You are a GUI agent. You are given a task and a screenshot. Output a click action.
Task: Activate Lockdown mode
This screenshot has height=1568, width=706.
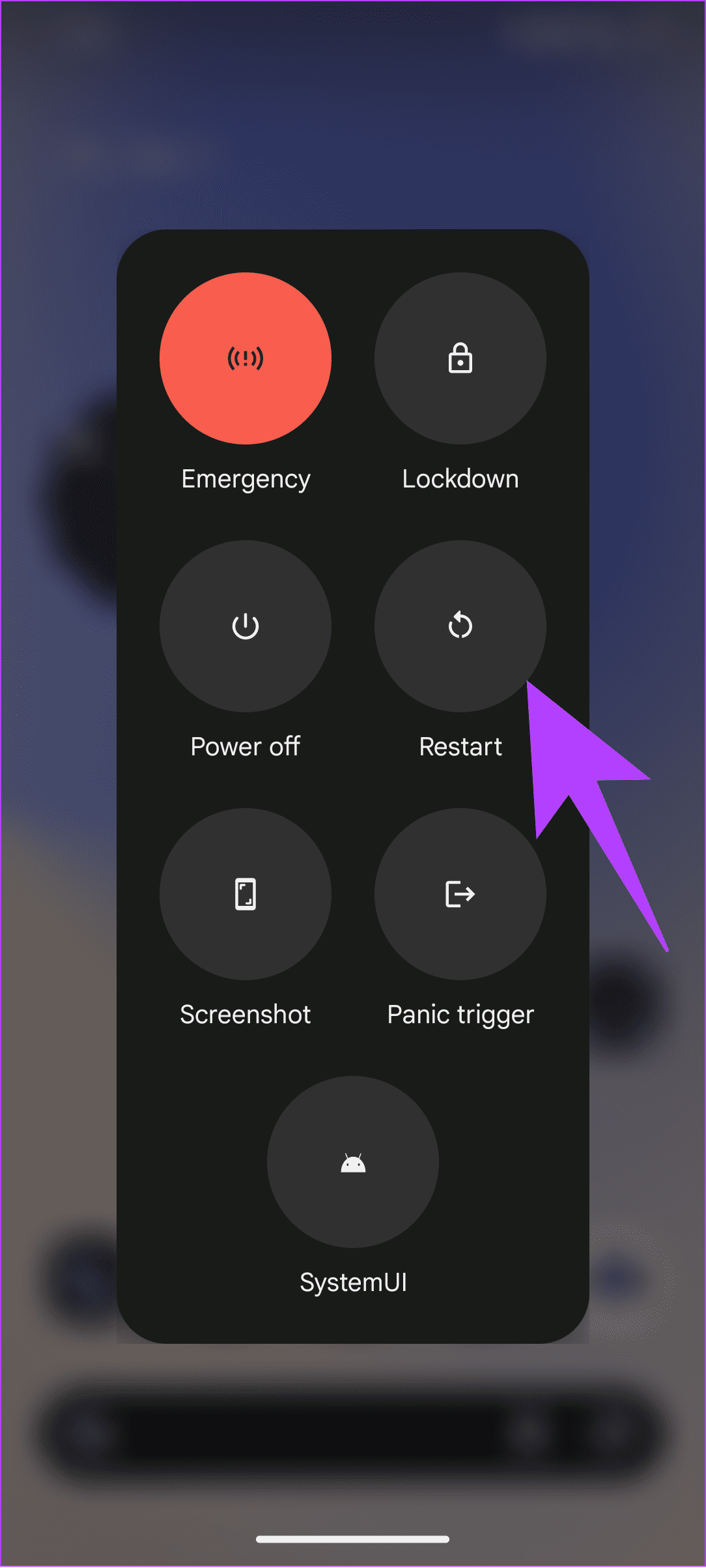click(x=460, y=358)
